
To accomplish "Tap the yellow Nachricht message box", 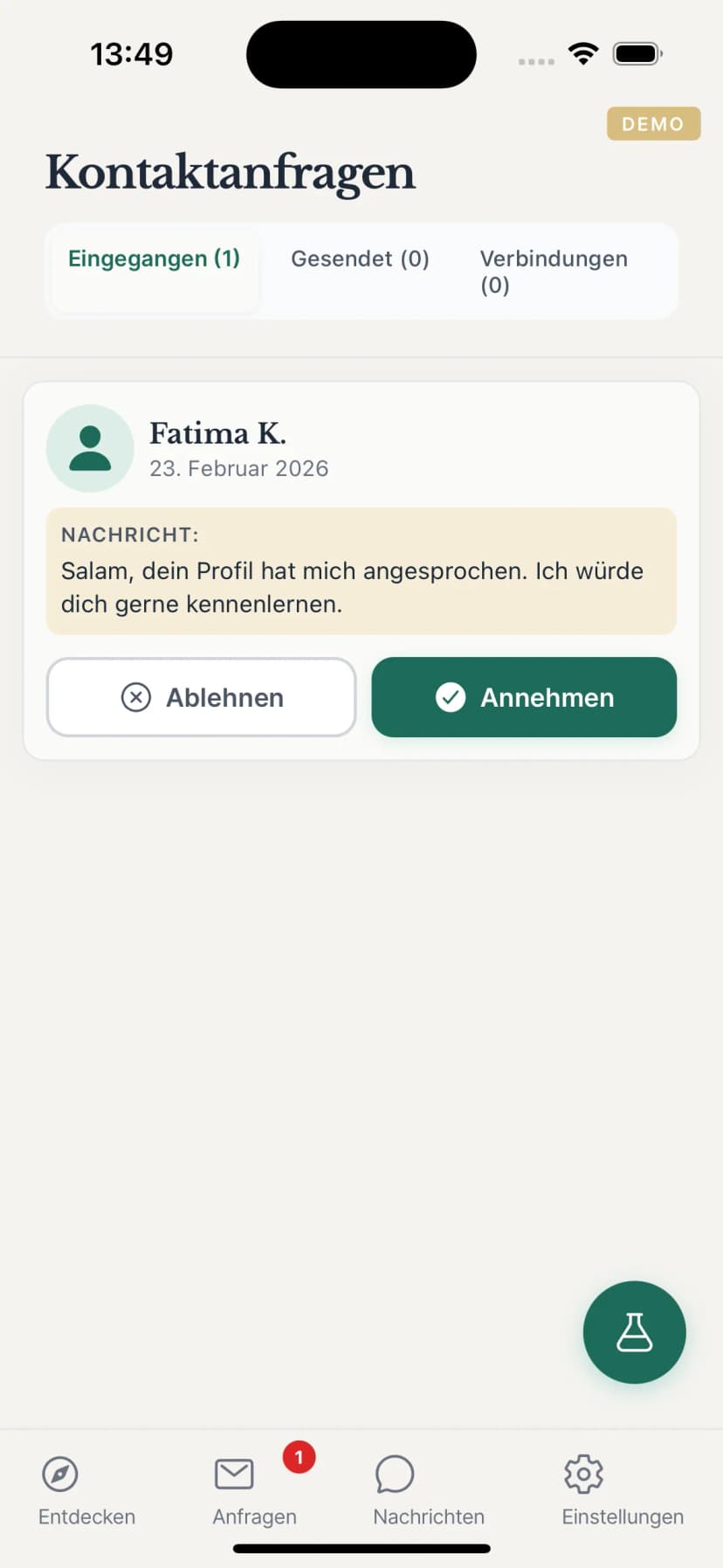I will coord(361,570).
